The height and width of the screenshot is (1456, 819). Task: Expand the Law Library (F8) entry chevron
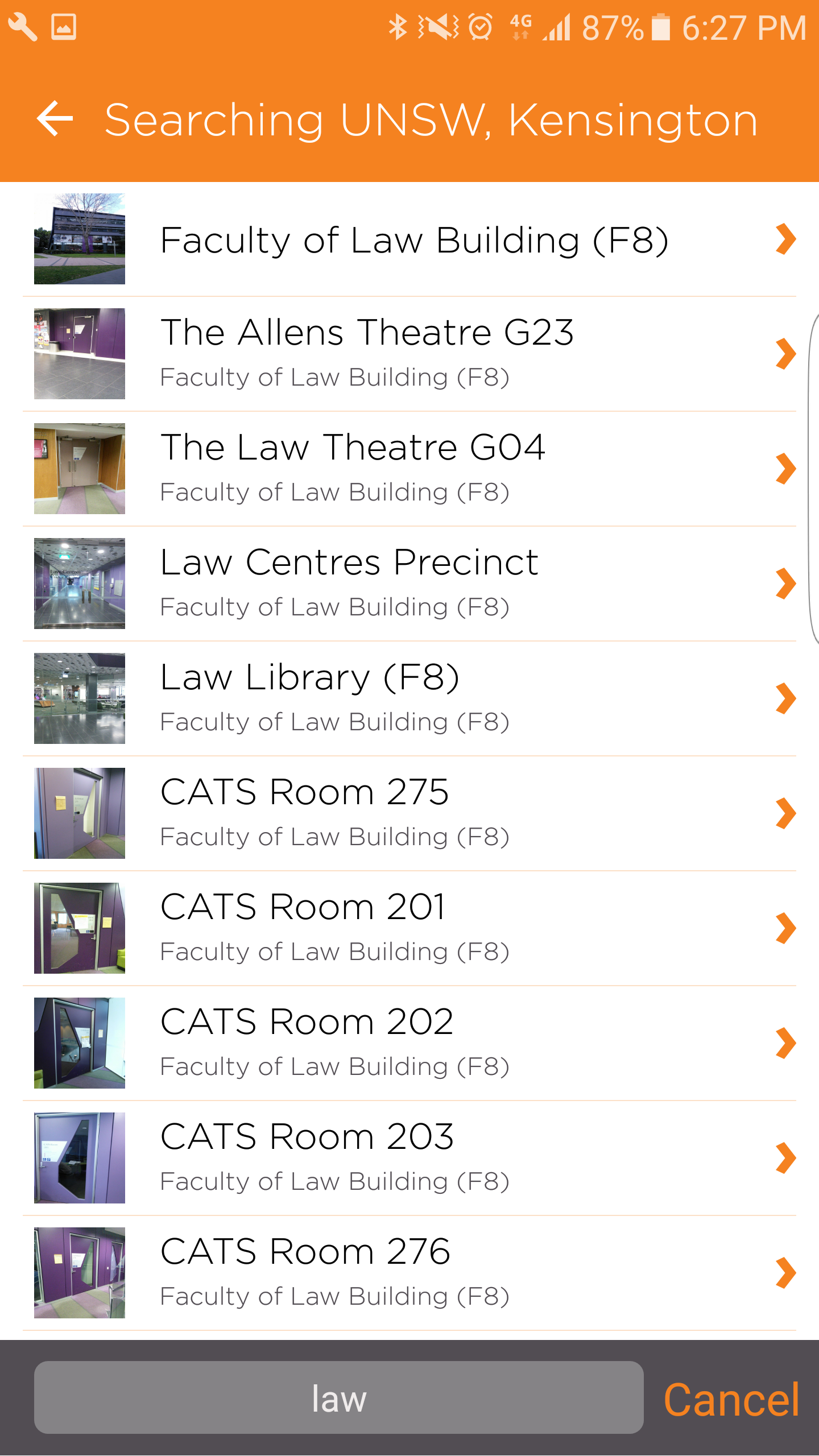pyautogui.click(x=787, y=698)
